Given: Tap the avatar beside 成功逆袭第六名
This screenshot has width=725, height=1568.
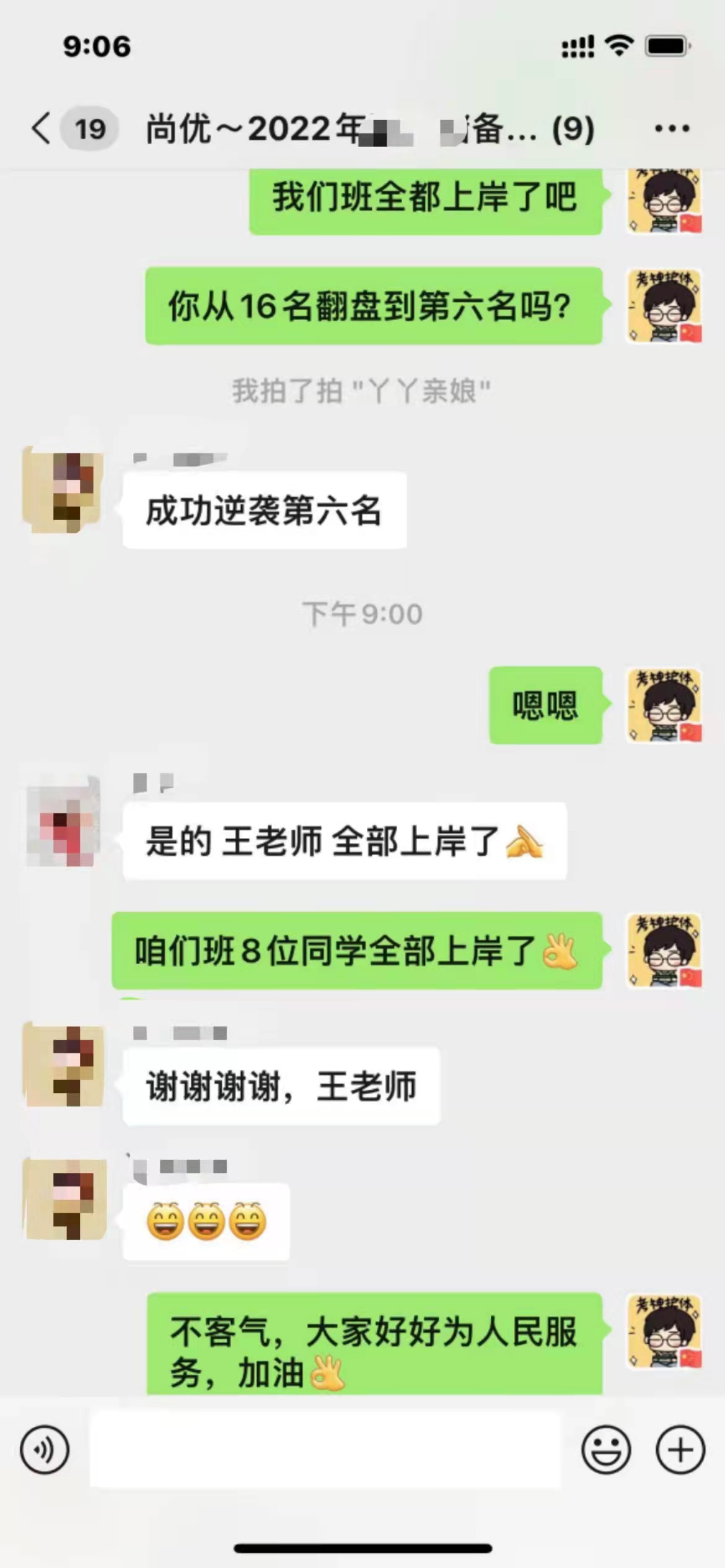Looking at the screenshot, I should click(x=63, y=490).
